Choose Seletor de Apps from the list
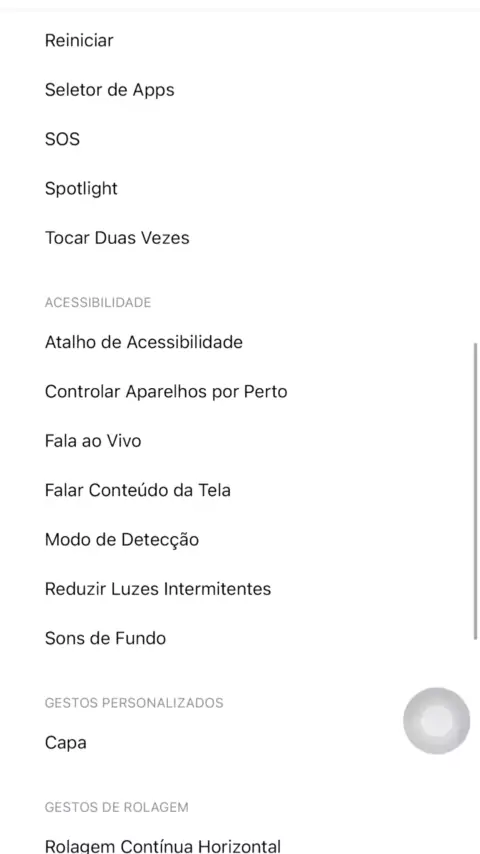 [x=240, y=90]
